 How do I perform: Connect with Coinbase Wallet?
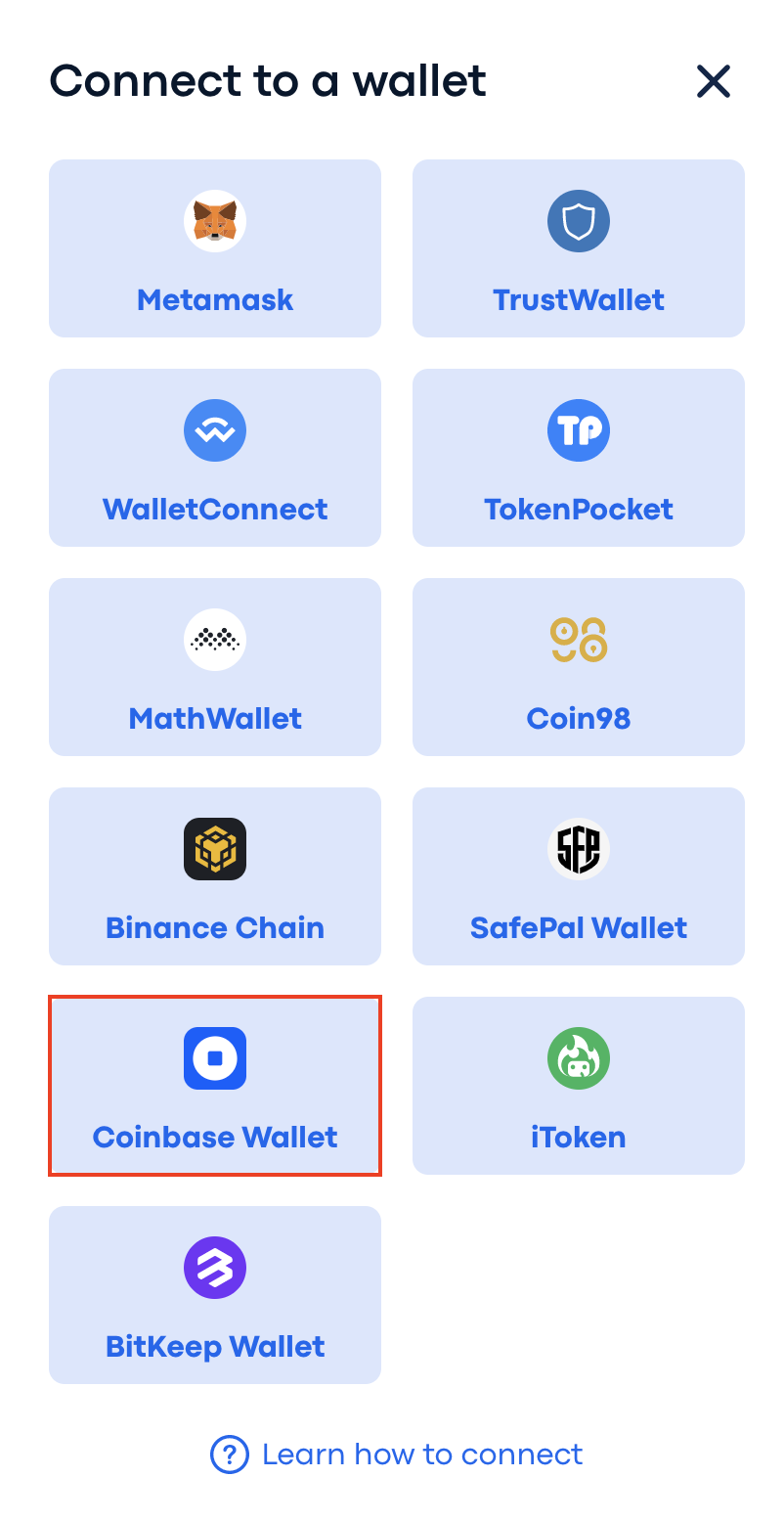click(215, 1086)
